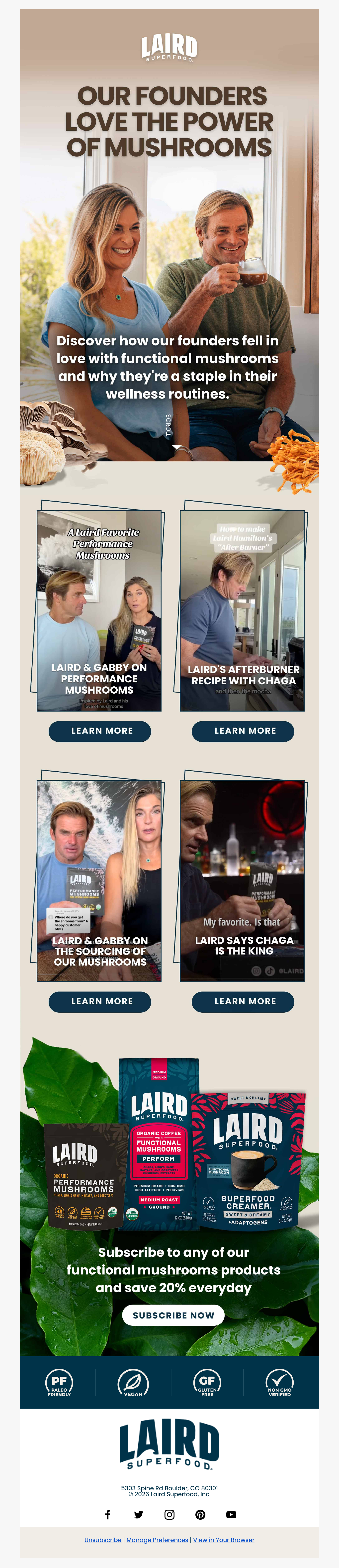The width and height of the screenshot is (339, 1568).
Task: Open the Instagram icon in footer
Action: coord(169,1514)
